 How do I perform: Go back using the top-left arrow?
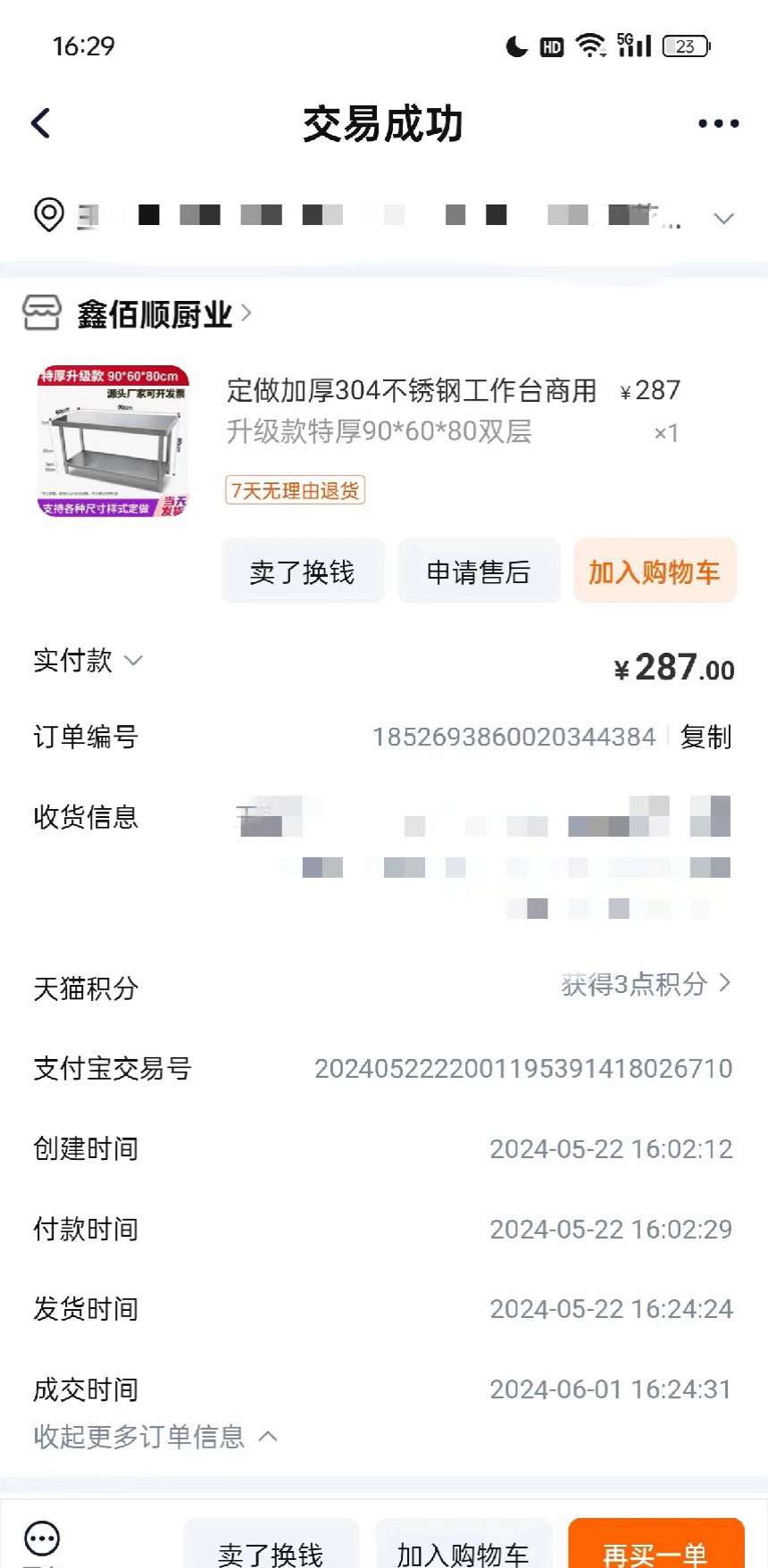[x=41, y=123]
